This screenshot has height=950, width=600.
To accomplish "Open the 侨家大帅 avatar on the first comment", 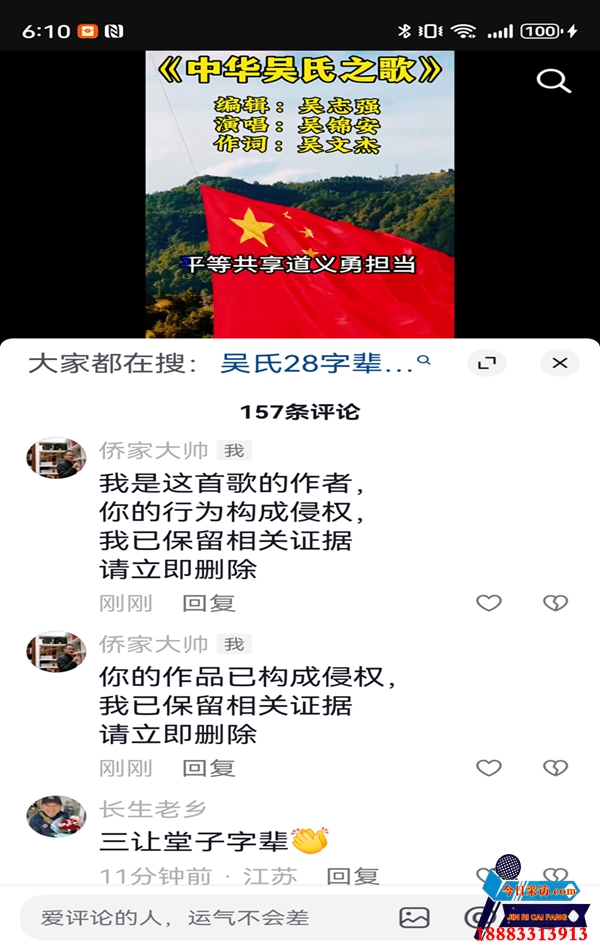I will pyautogui.click(x=56, y=458).
